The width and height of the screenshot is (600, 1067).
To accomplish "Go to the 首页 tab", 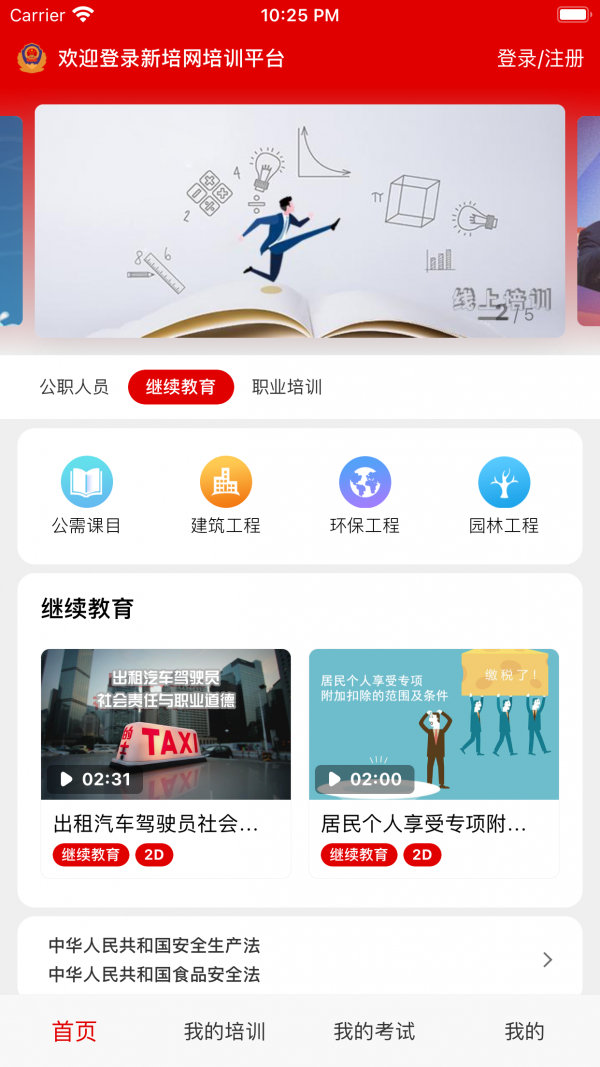I will [75, 1032].
